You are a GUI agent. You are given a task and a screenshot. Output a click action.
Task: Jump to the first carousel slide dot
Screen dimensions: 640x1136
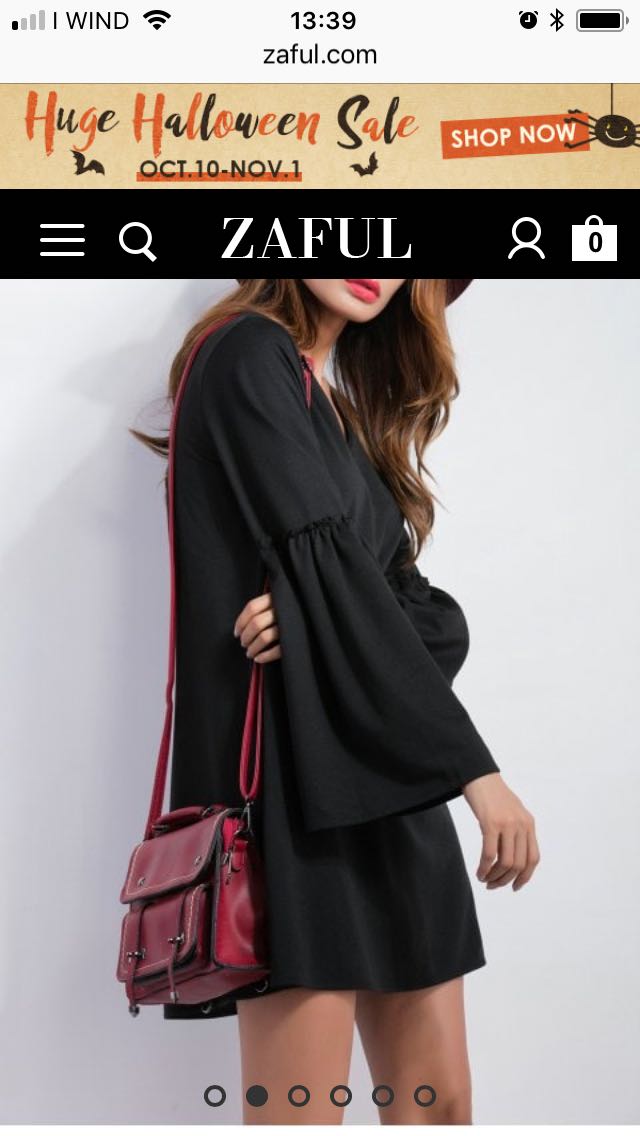point(215,1096)
